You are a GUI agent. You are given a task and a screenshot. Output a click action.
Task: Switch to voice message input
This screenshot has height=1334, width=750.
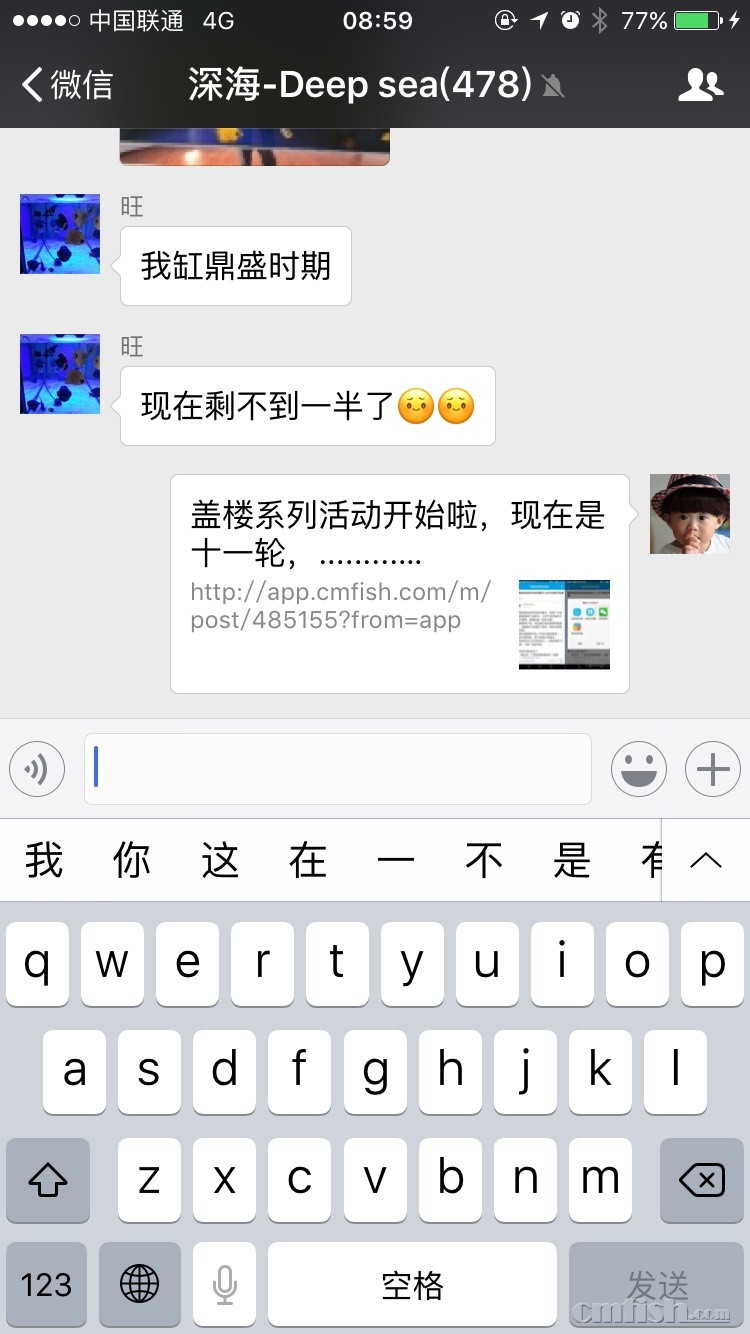point(37,769)
